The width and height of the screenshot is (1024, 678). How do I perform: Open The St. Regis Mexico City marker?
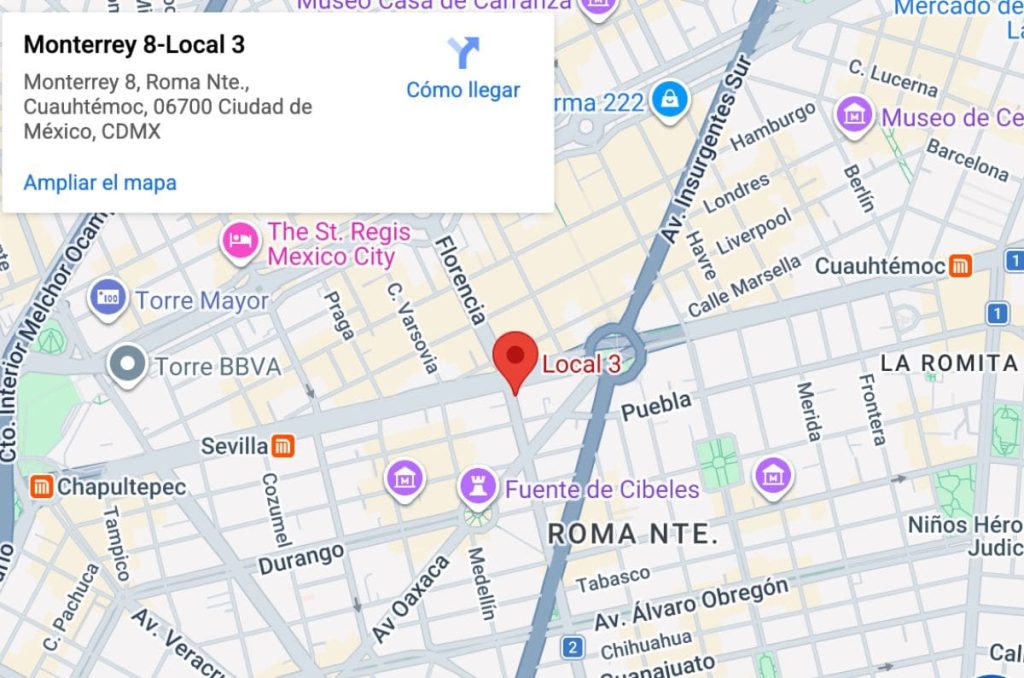(241, 243)
